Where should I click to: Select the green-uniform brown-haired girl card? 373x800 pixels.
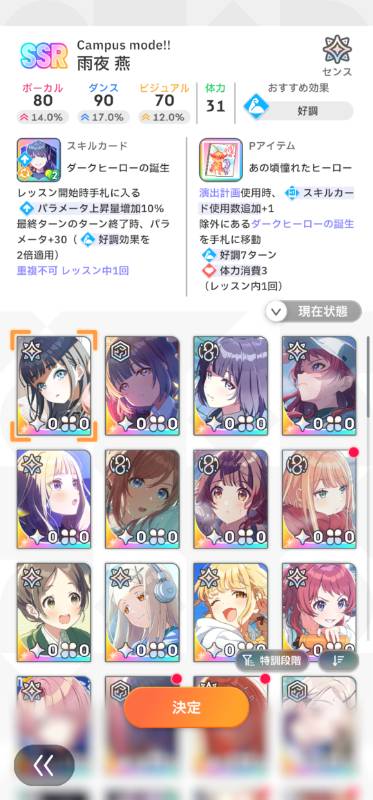click(x=54, y=612)
